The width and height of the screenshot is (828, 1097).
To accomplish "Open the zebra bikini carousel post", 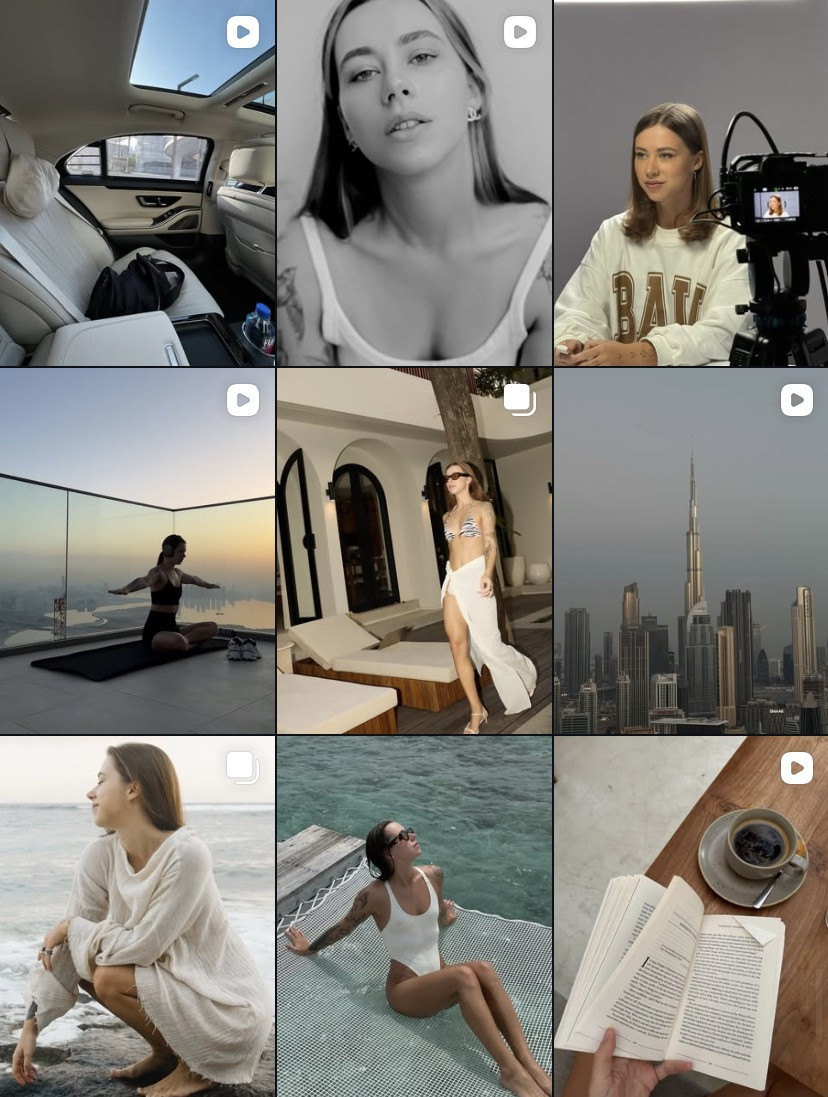I will click(x=414, y=551).
